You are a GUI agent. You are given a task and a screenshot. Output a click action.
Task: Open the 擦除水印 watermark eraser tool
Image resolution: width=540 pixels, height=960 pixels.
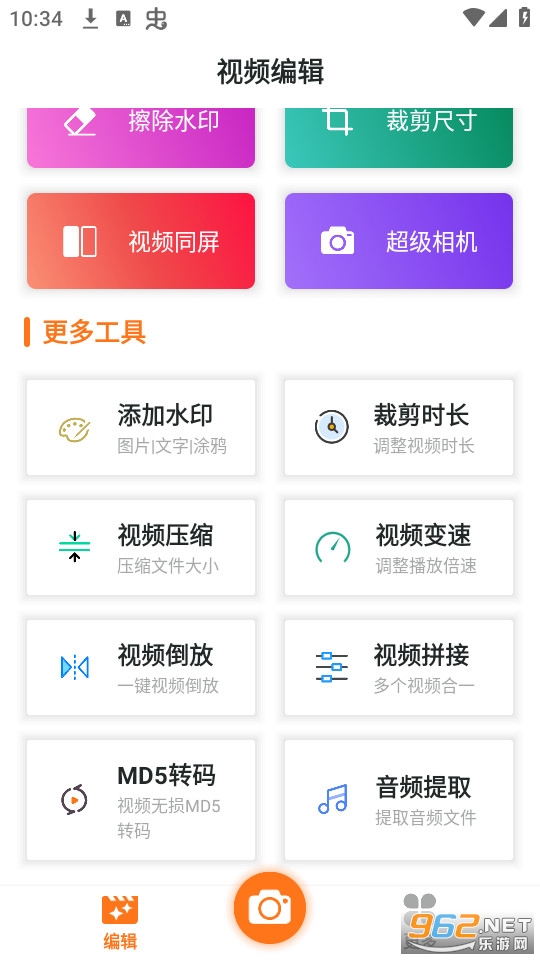click(141, 137)
